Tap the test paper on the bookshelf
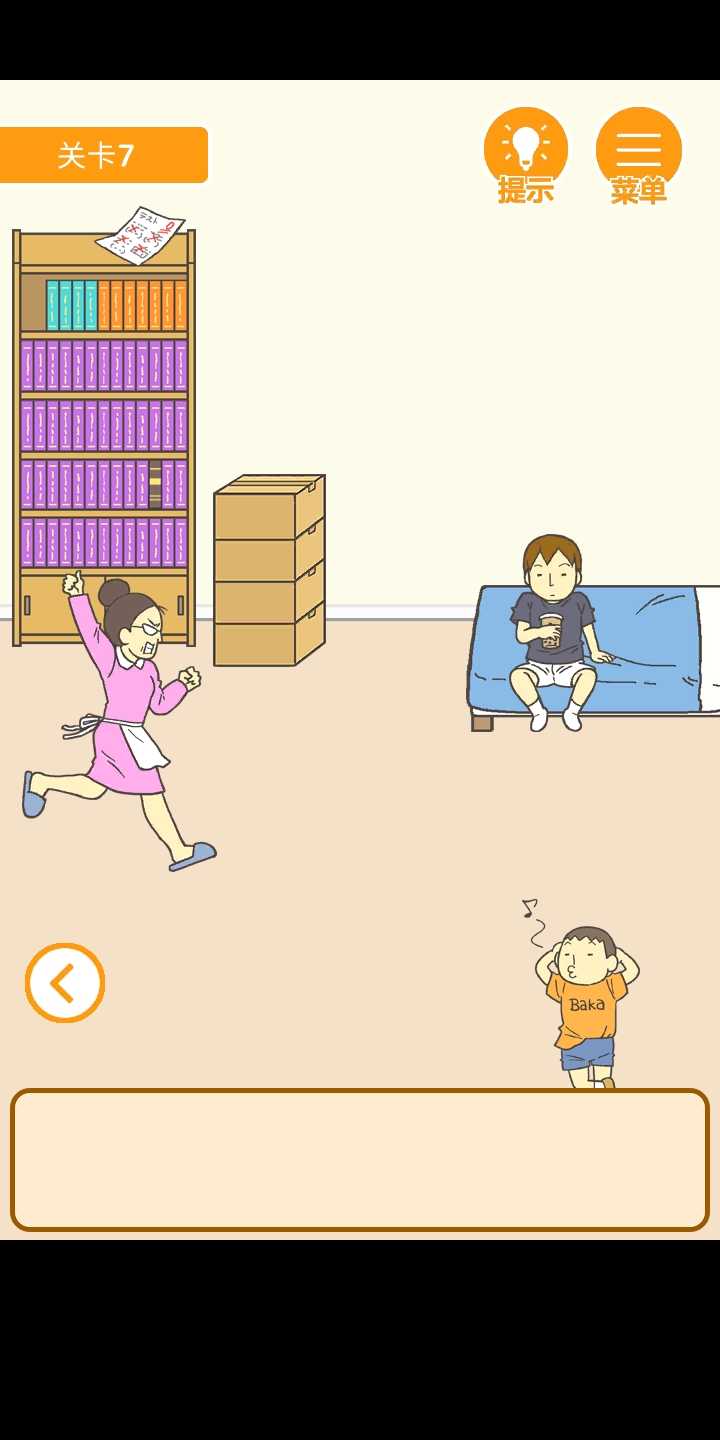The height and width of the screenshot is (1440, 720). (x=141, y=236)
